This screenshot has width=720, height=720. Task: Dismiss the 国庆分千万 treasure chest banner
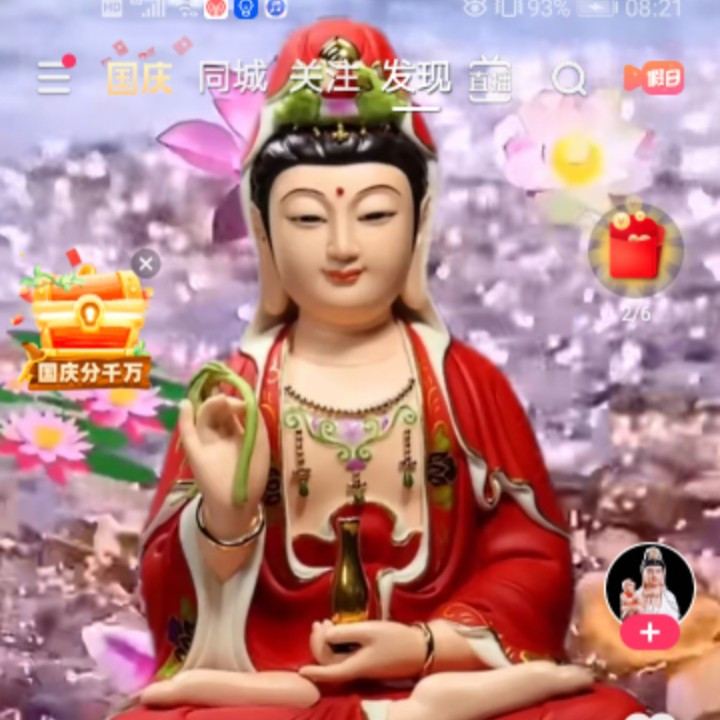[x=146, y=264]
